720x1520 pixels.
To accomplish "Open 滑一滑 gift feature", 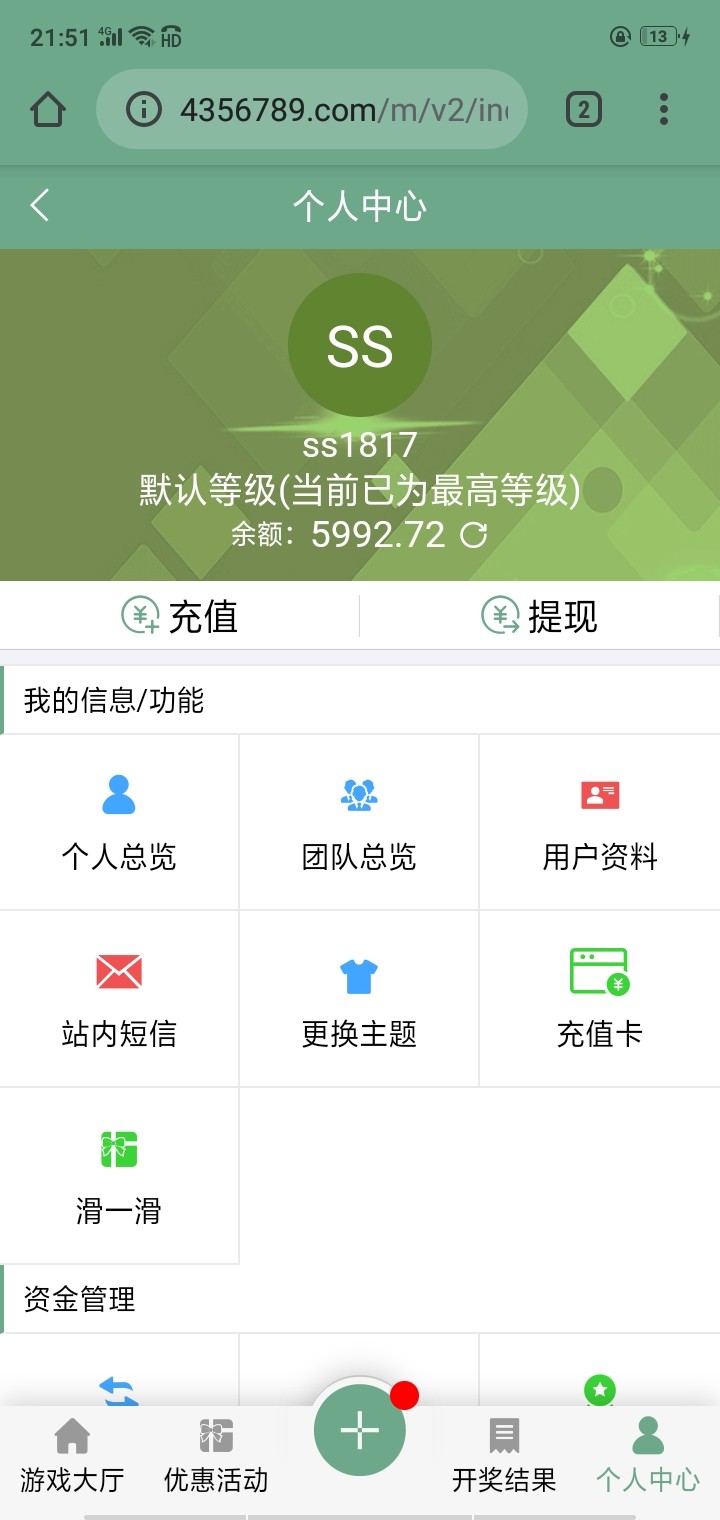I will click(x=119, y=1175).
